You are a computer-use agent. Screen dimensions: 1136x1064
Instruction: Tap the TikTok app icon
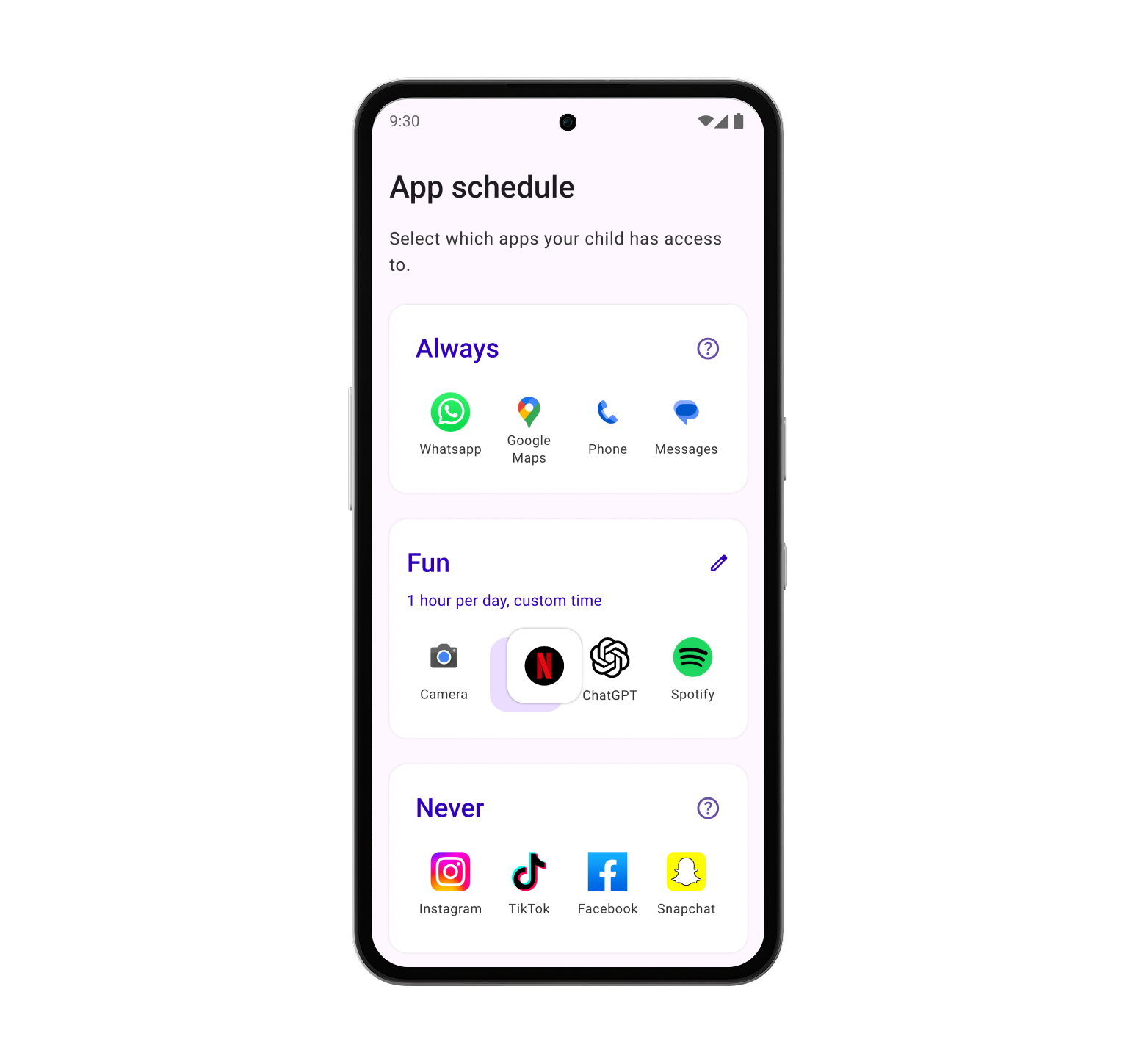point(529,872)
